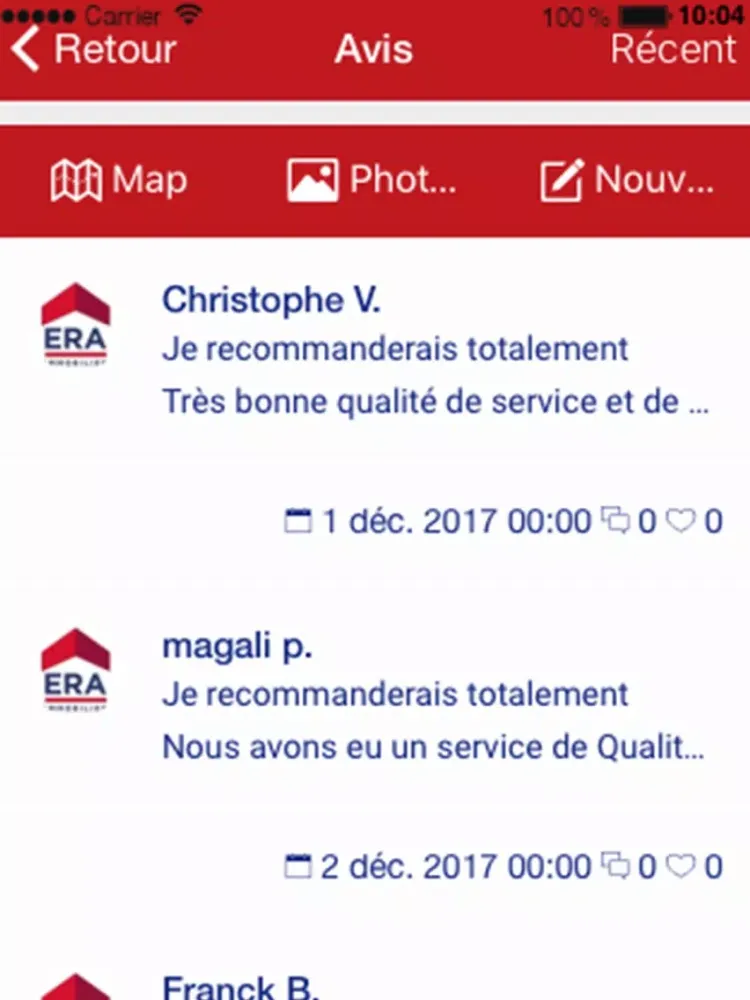The height and width of the screenshot is (1000, 750).
Task: Open Franck B.'s review
Action: tap(240, 985)
